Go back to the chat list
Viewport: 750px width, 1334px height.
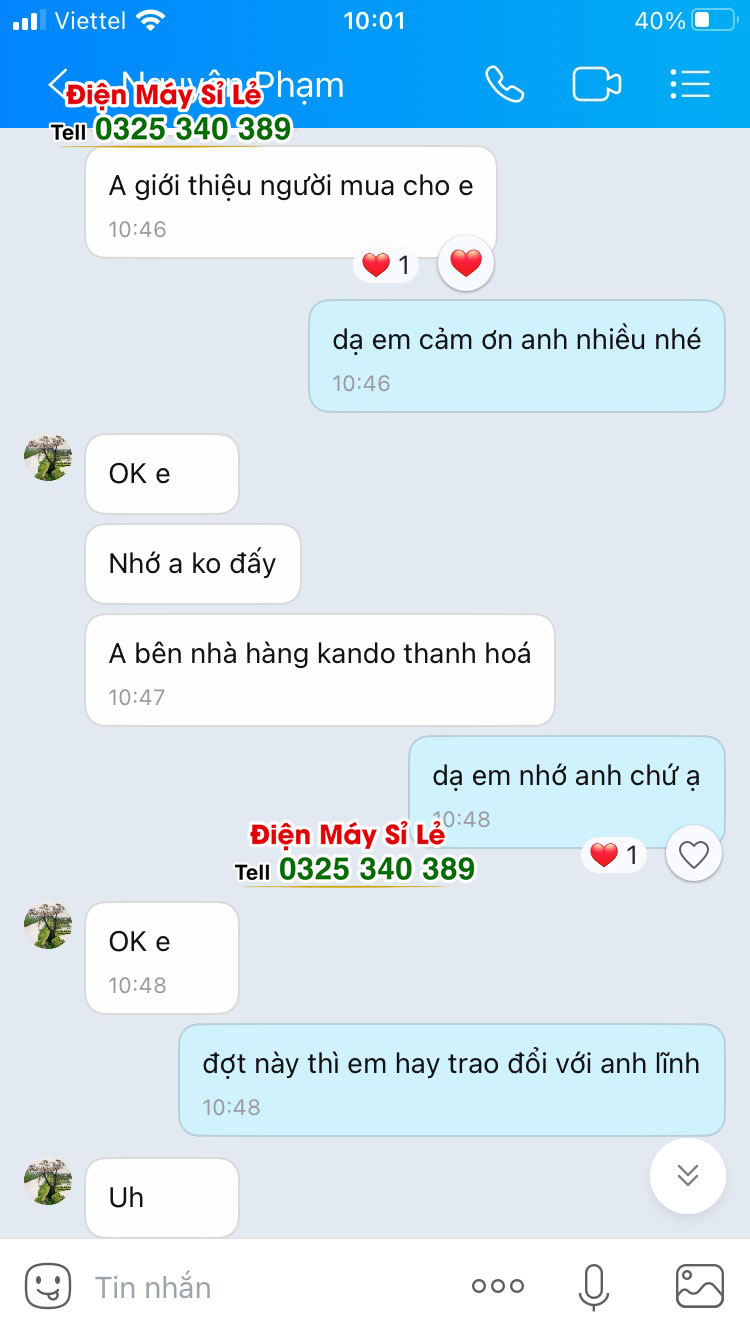click(x=58, y=85)
